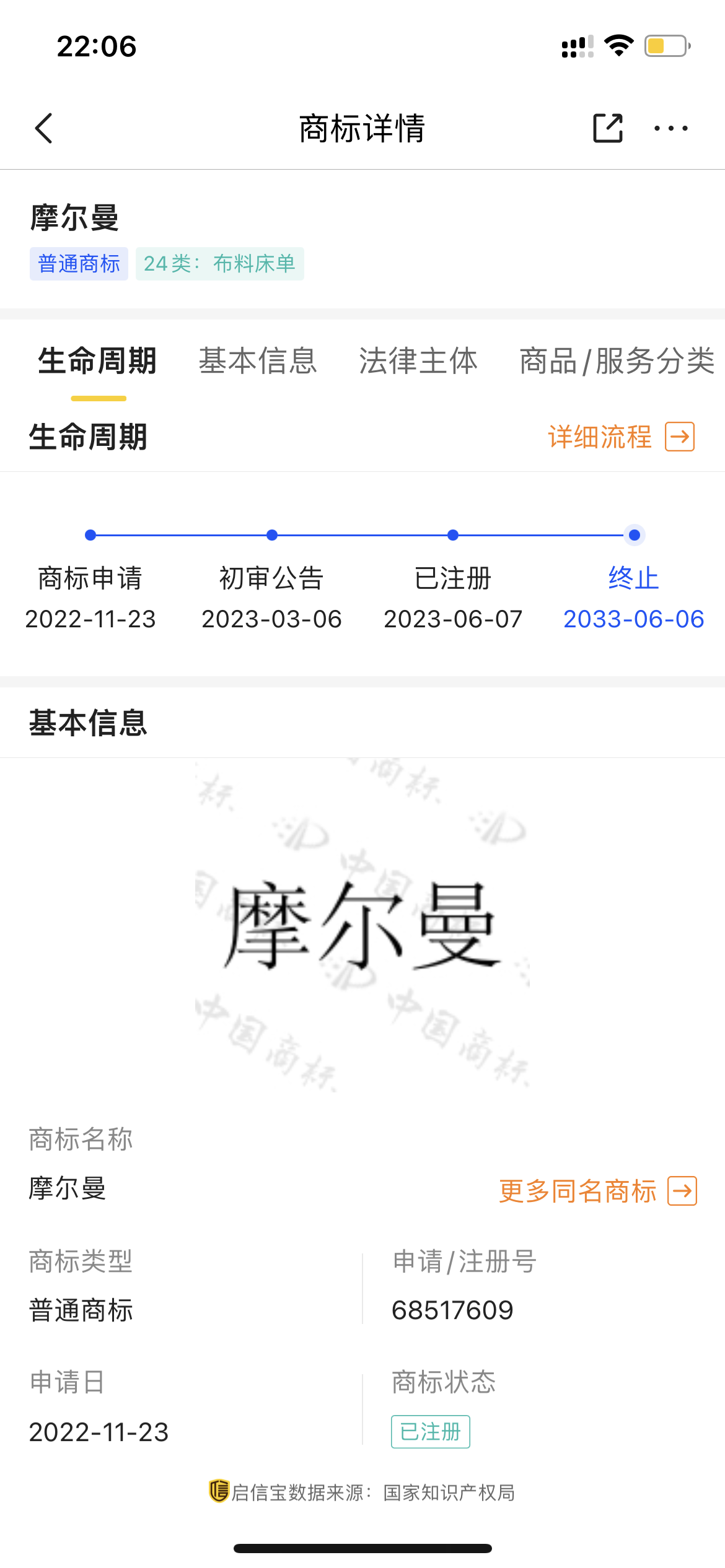Tap the back arrow icon
Image resolution: width=725 pixels, height=1568 pixels.
tap(42, 128)
